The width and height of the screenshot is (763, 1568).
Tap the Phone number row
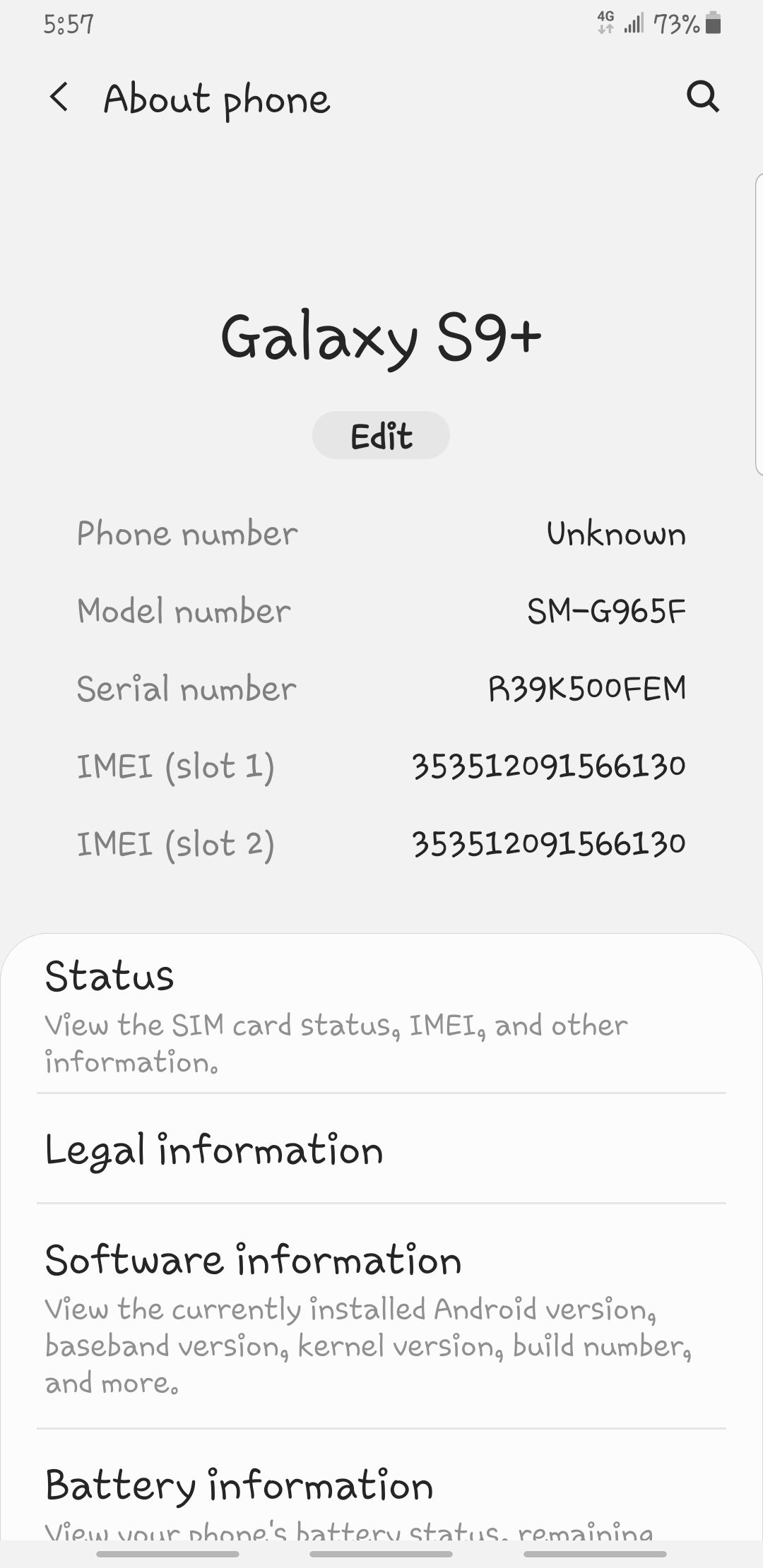[x=381, y=534]
